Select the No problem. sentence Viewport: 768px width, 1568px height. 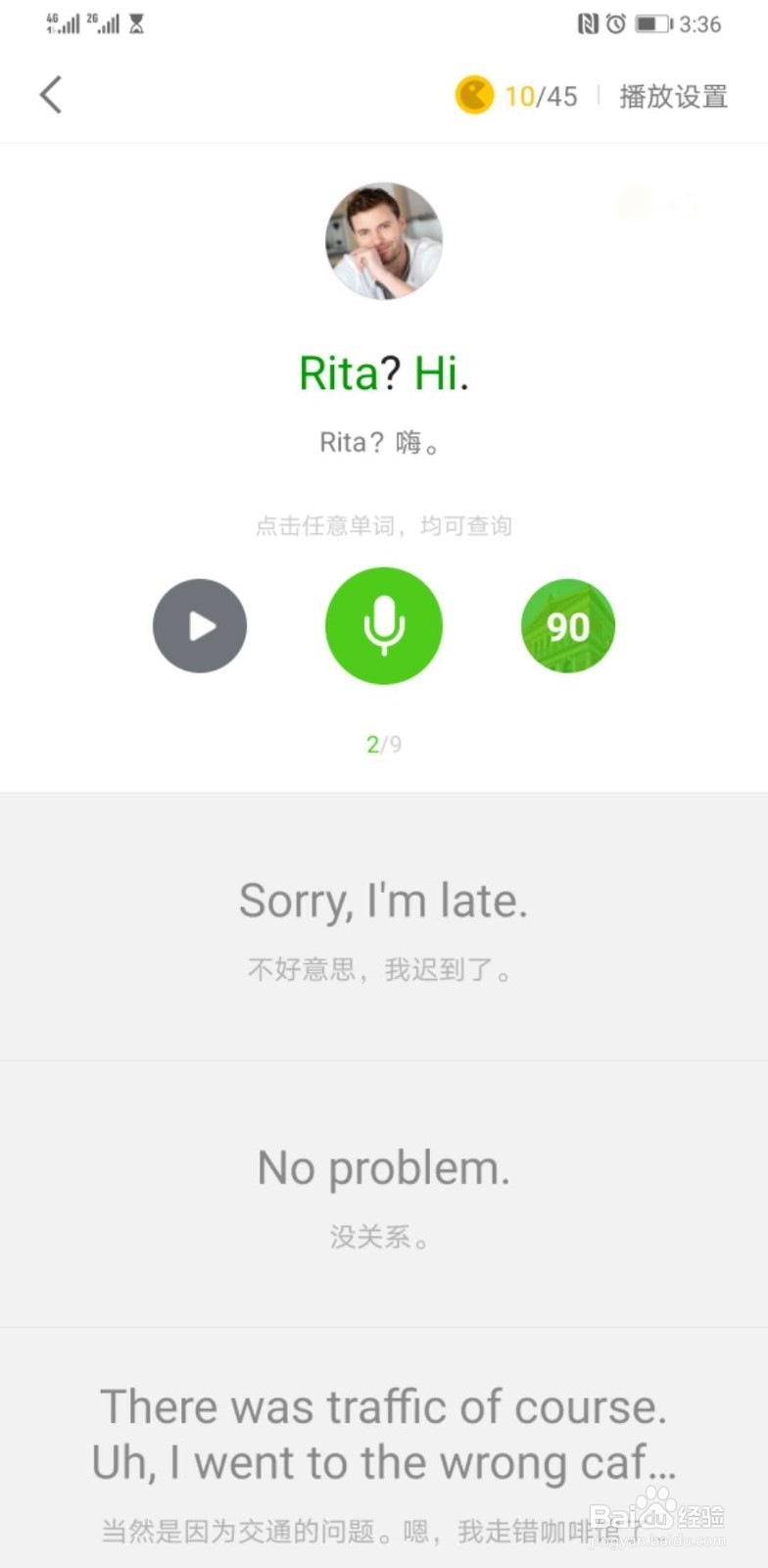tap(383, 1167)
